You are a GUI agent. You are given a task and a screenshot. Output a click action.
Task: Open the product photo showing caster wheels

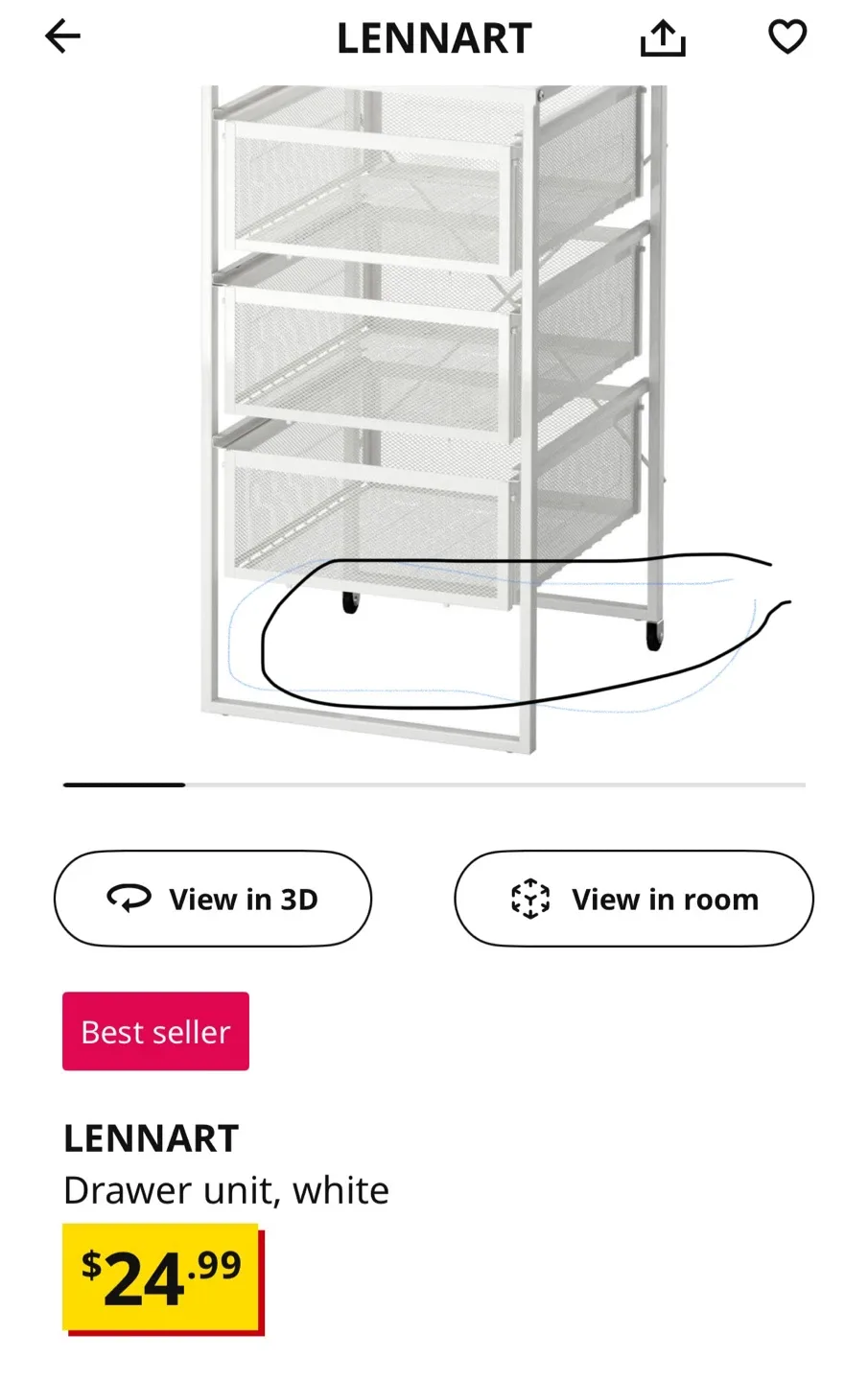coord(434,412)
